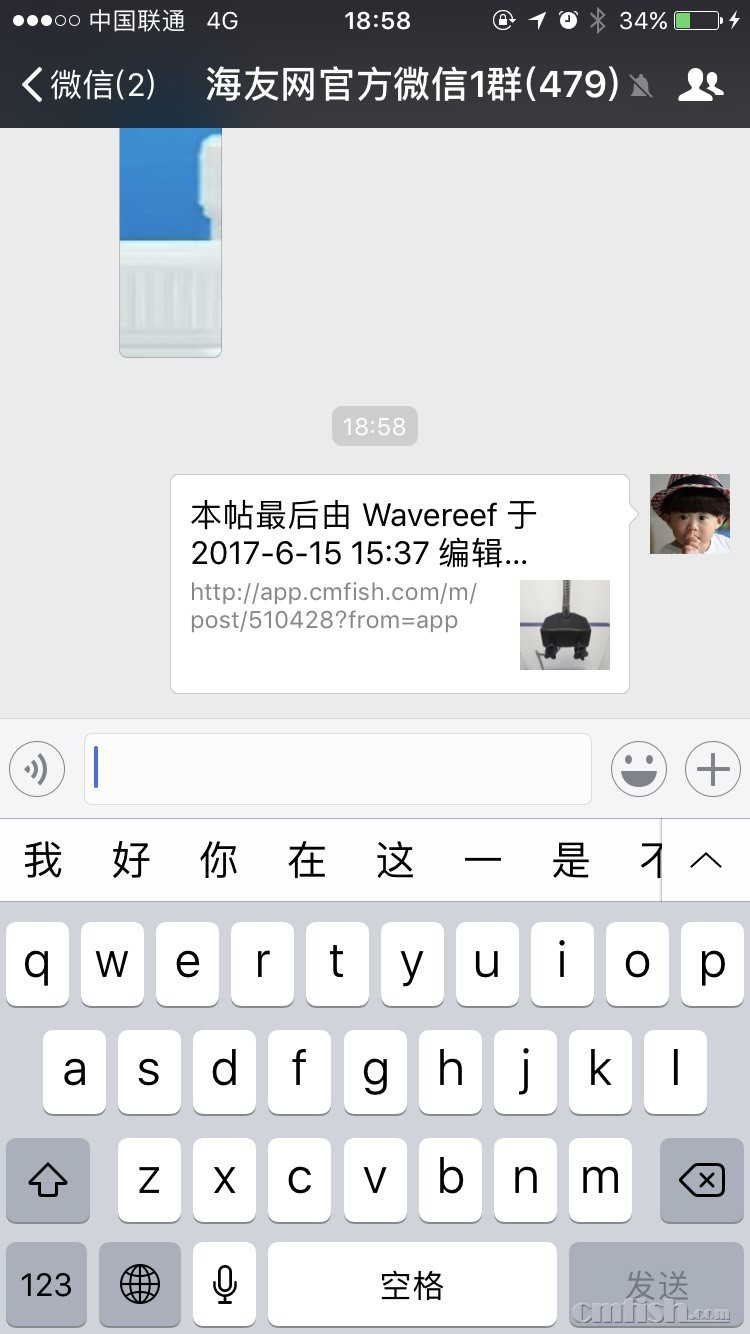Tap the backspace delete key
The height and width of the screenshot is (1334, 750).
click(x=702, y=1180)
